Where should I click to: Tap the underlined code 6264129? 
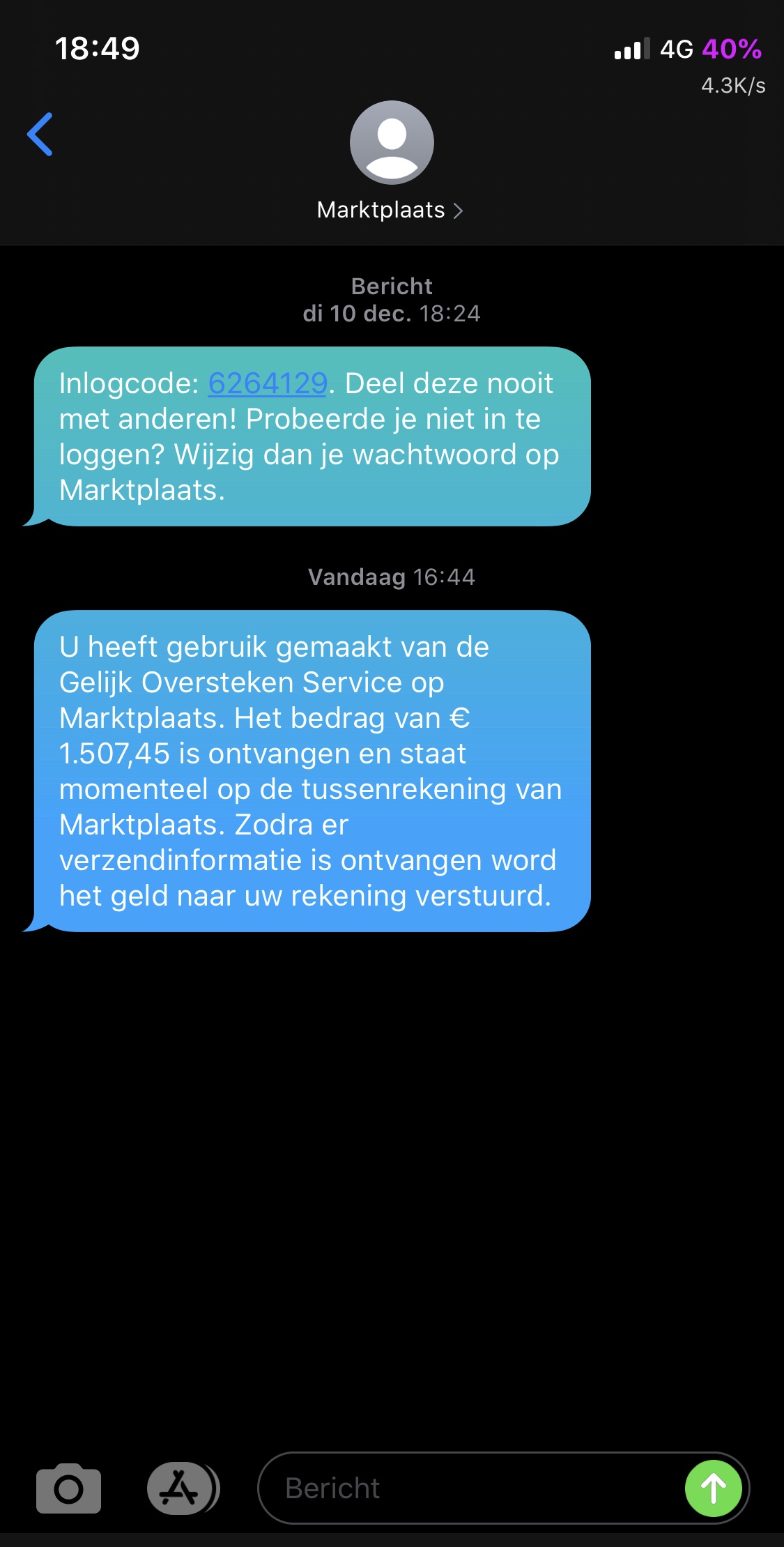[268, 383]
